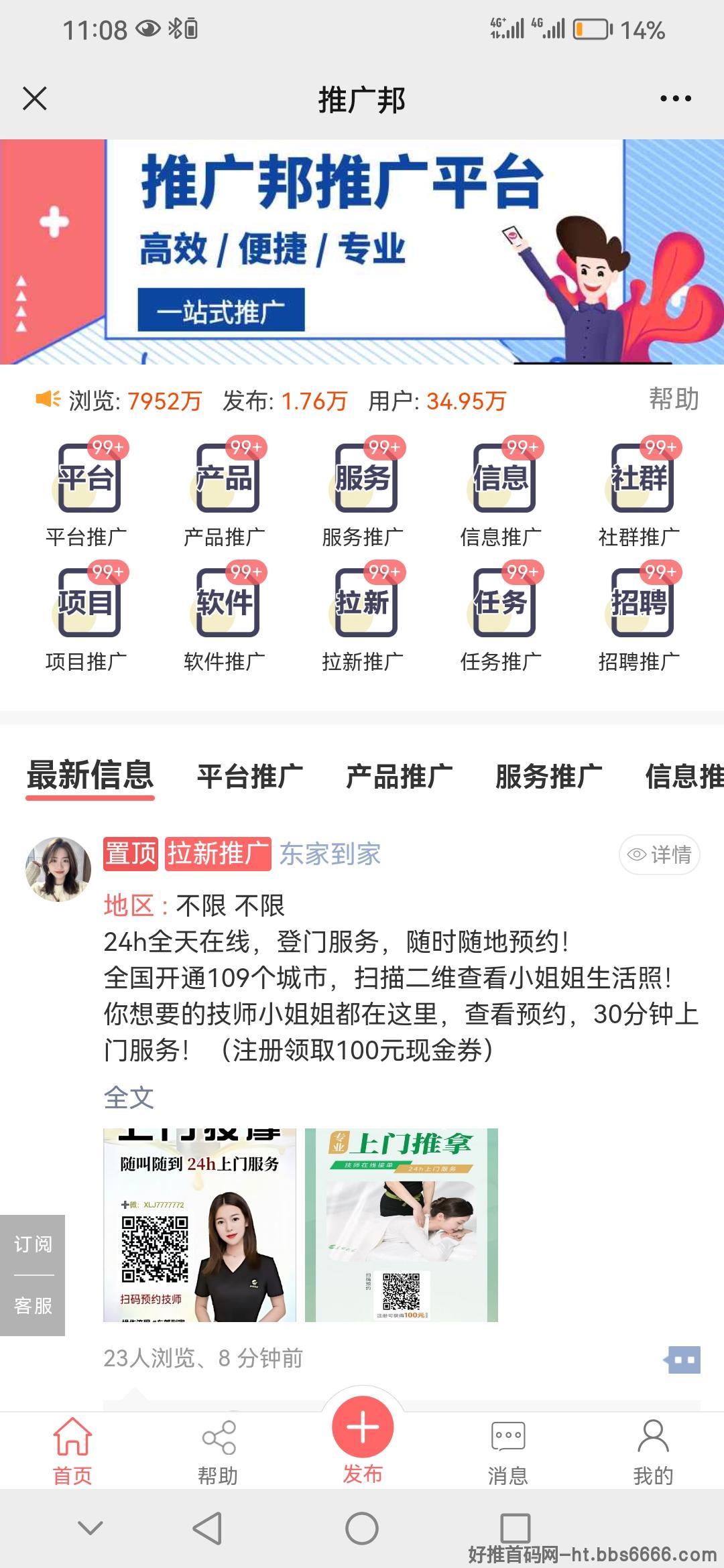The height and width of the screenshot is (1568, 724).
Task: Select the 拉新推广 category
Action: point(363,616)
